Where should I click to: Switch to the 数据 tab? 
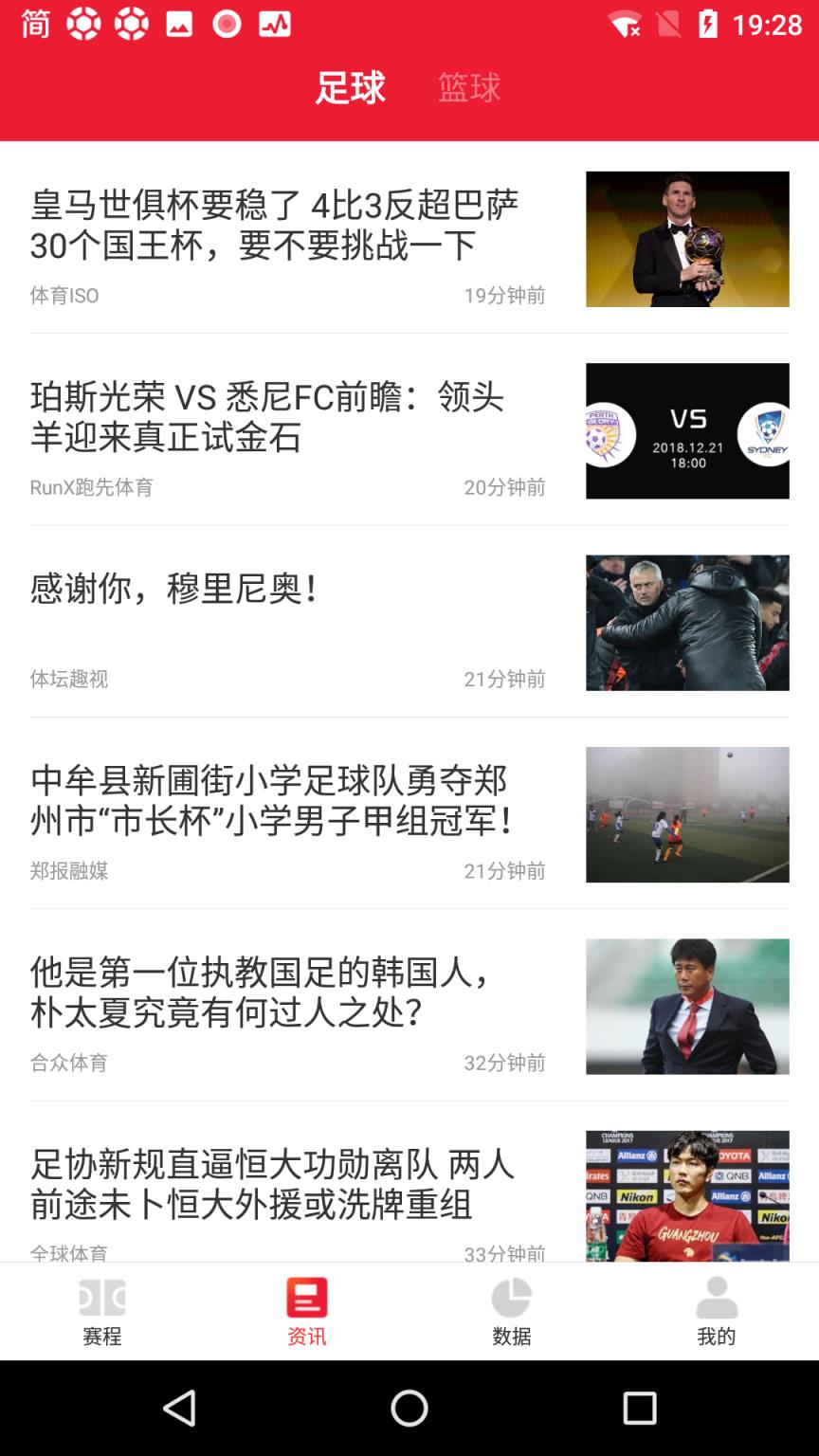(x=512, y=1312)
